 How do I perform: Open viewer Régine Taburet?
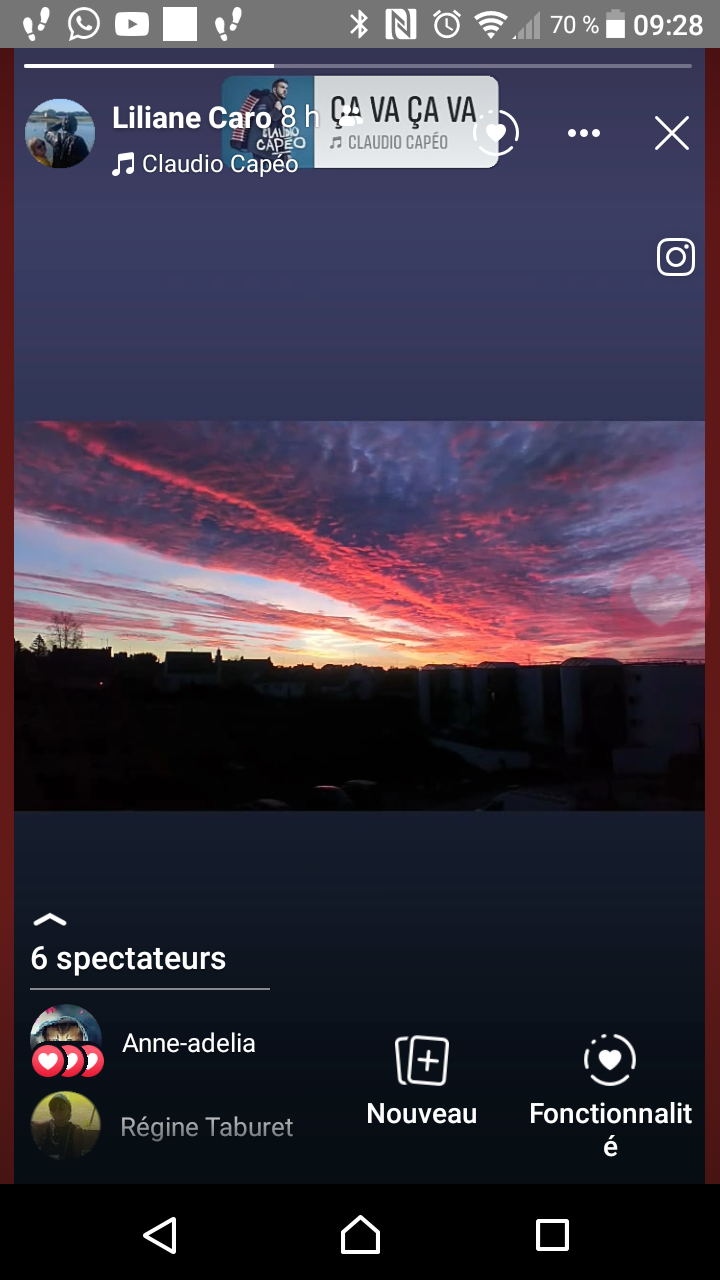206,1127
